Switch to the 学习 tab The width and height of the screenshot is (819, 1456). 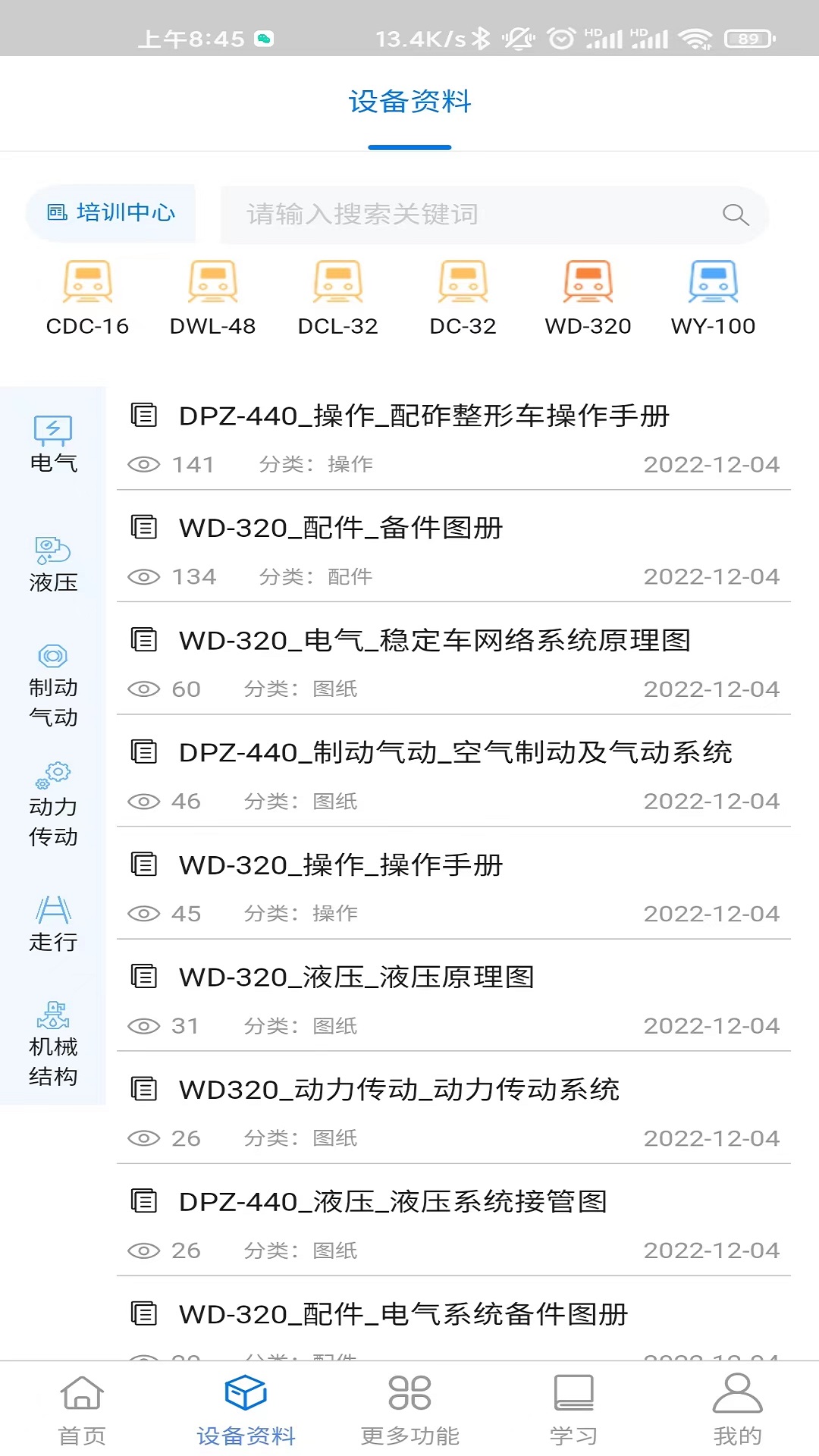573,1410
